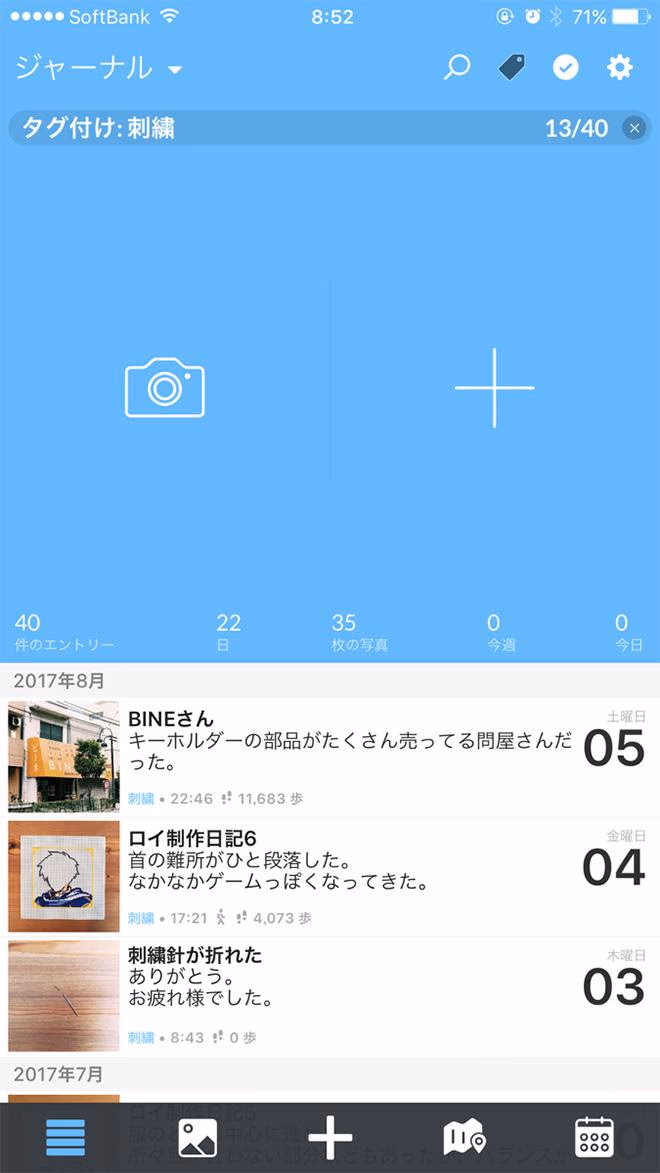This screenshot has height=1173, width=660.
Task: Open the ジャーナル journal dropdown
Action: coord(98,68)
